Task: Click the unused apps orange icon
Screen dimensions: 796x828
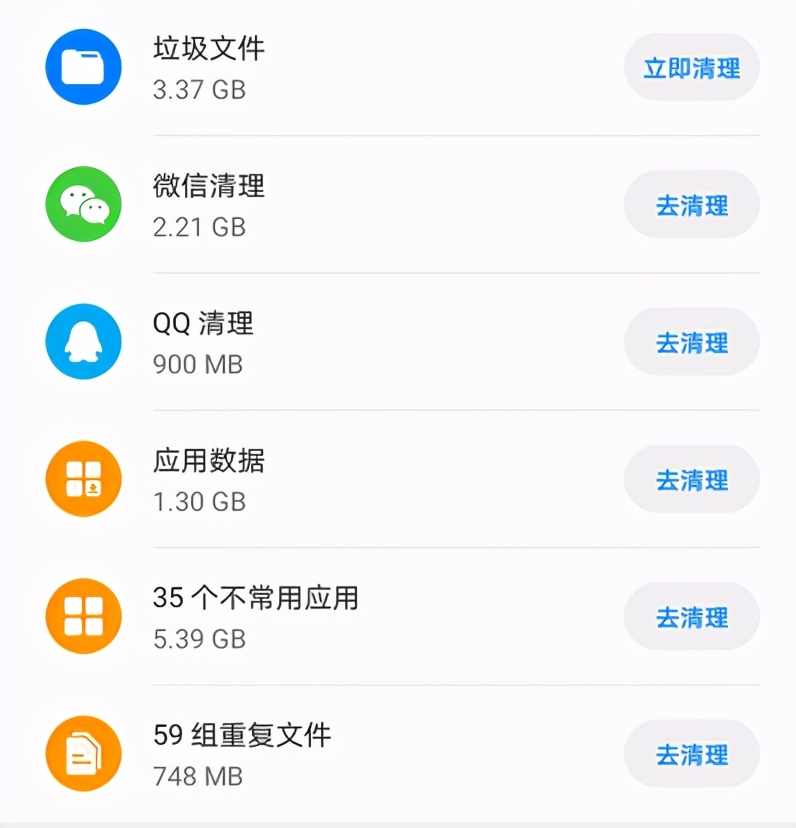Action: (82, 616)
